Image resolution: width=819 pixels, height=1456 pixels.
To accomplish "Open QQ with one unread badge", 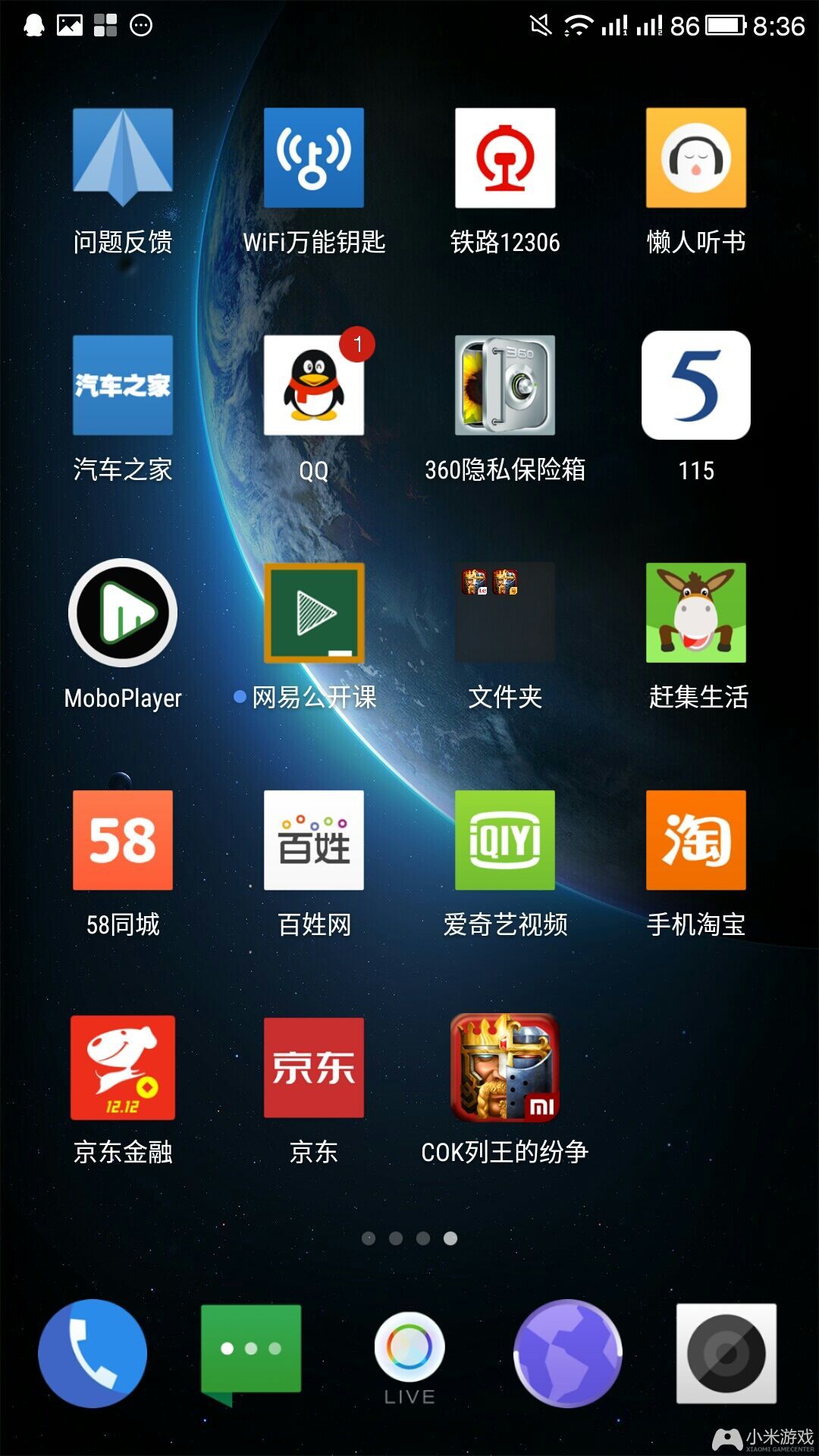I will 314,385.
